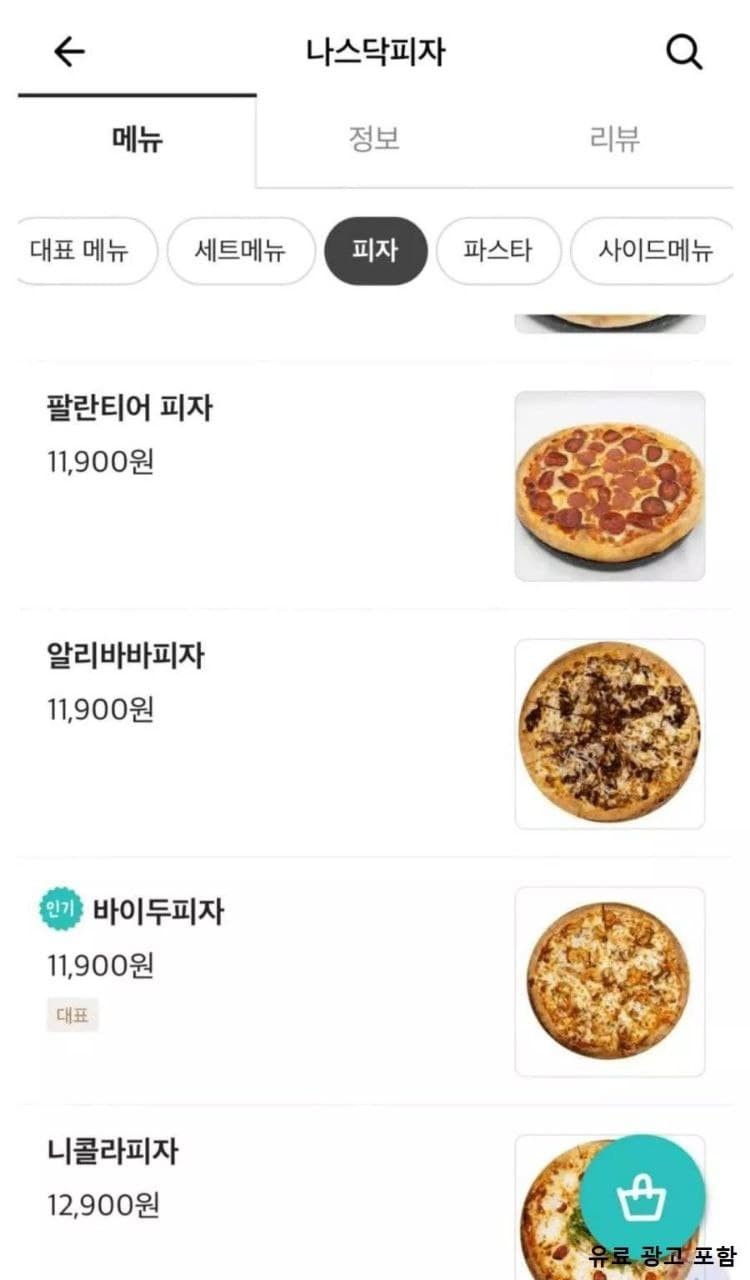Screen dimensions: 750x1280
Task: Open the 리뷰 tab
Action: [614, 139]
